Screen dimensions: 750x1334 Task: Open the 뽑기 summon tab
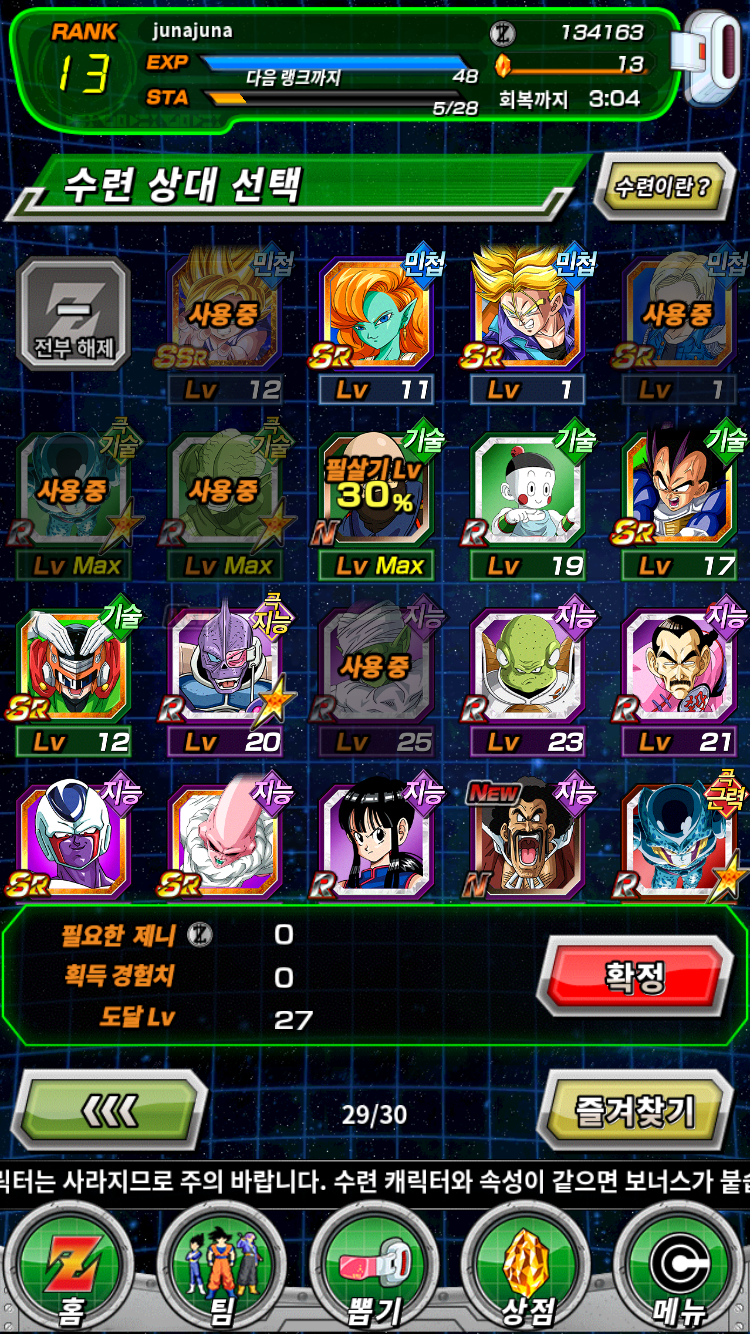click(374, 1270)
